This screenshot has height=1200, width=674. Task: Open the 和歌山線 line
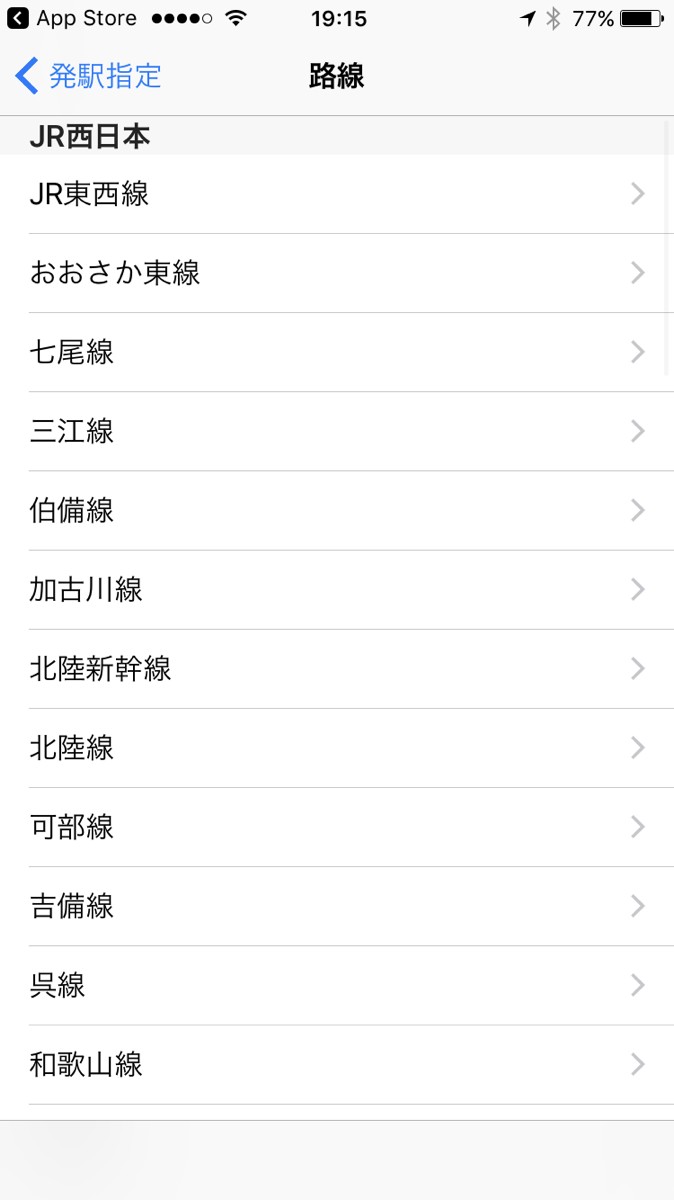coord(337,1064)
